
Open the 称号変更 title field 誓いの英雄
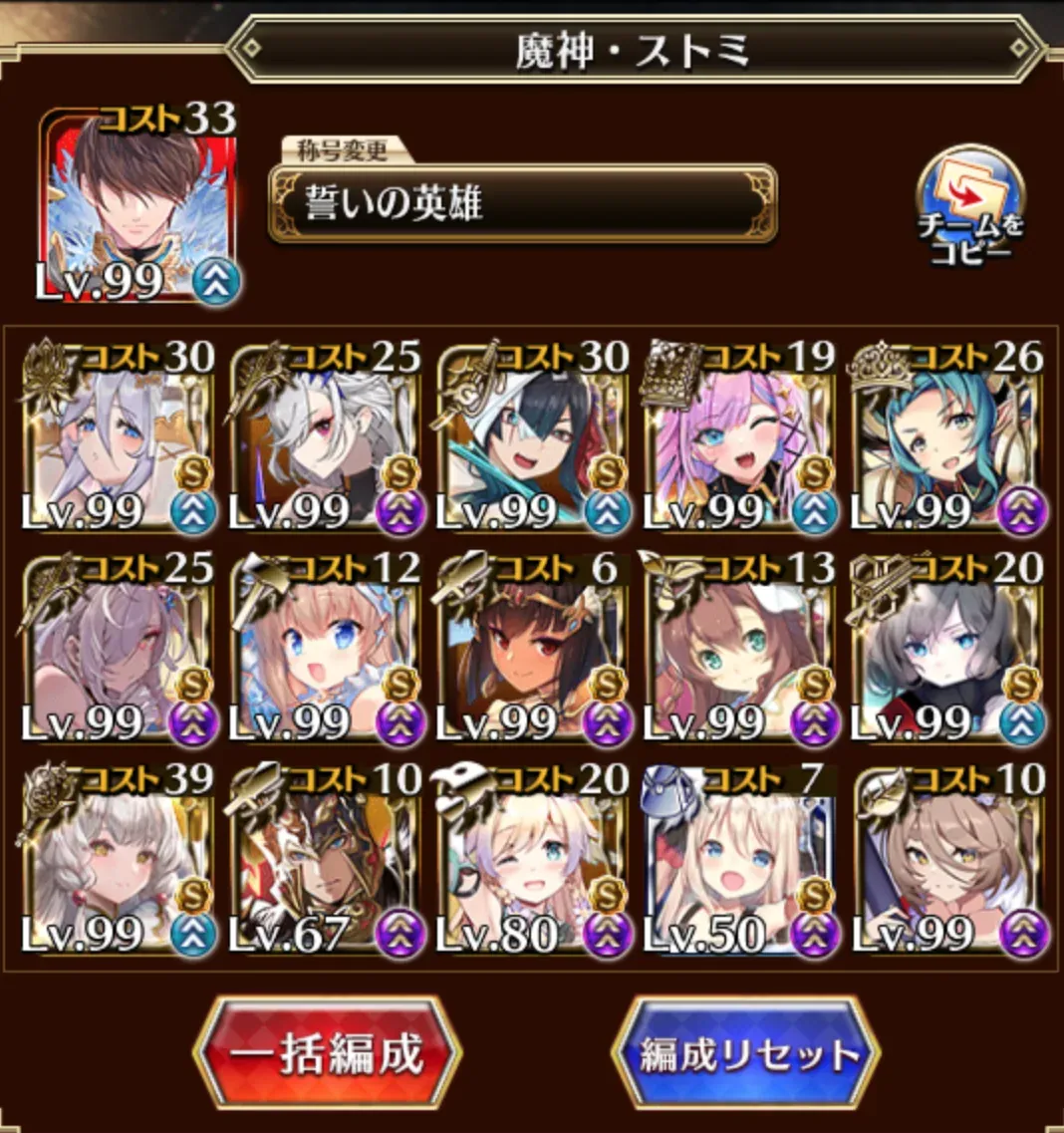pos(522,203)
